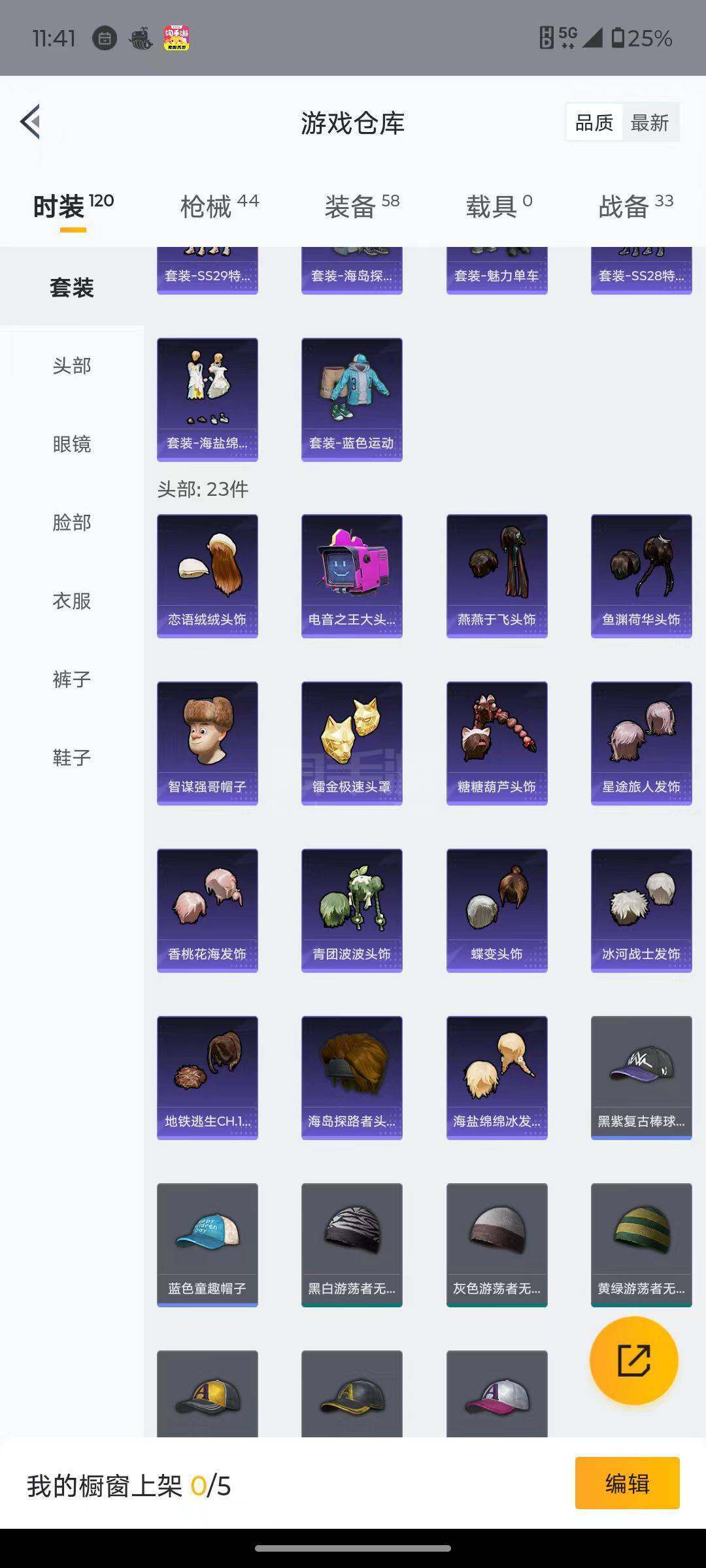Viewport: 706px width, 1568px height.
Task: Select the 裤子 category
Action: (x=72, y=679)
